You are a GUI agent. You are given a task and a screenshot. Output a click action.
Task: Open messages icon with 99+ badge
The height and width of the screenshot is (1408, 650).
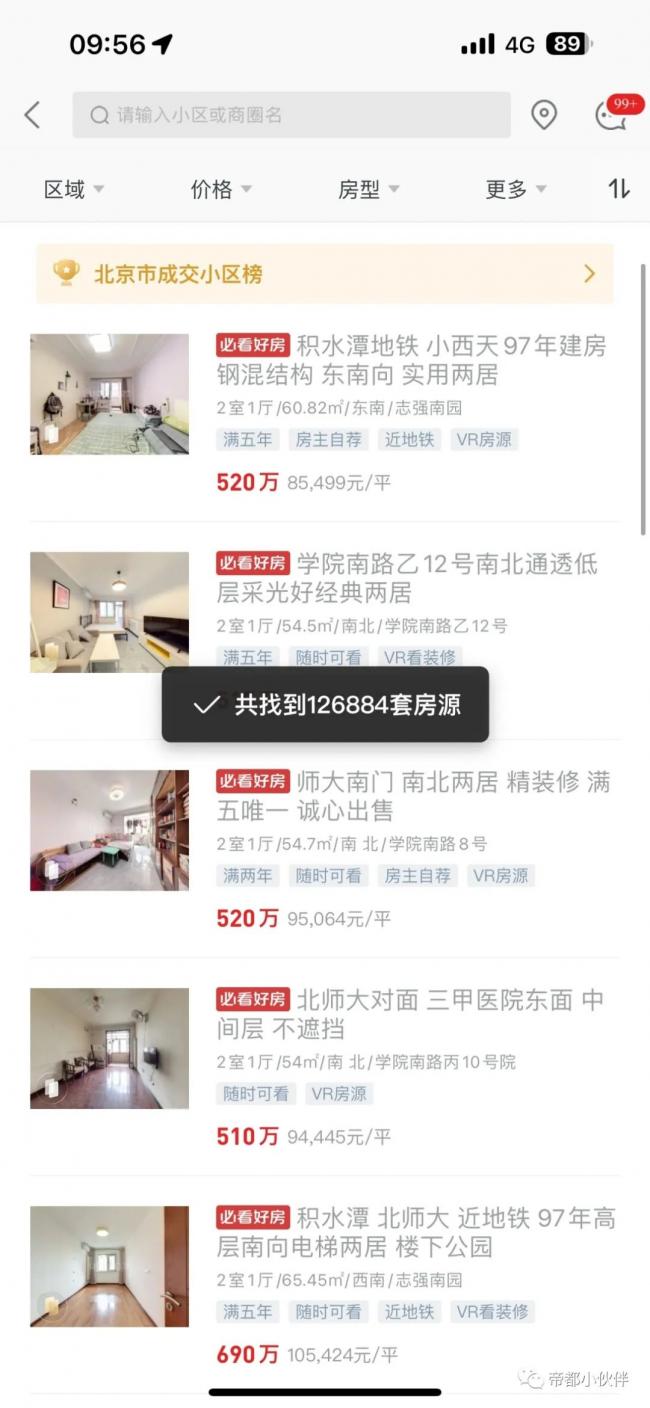tap(610, 115)
